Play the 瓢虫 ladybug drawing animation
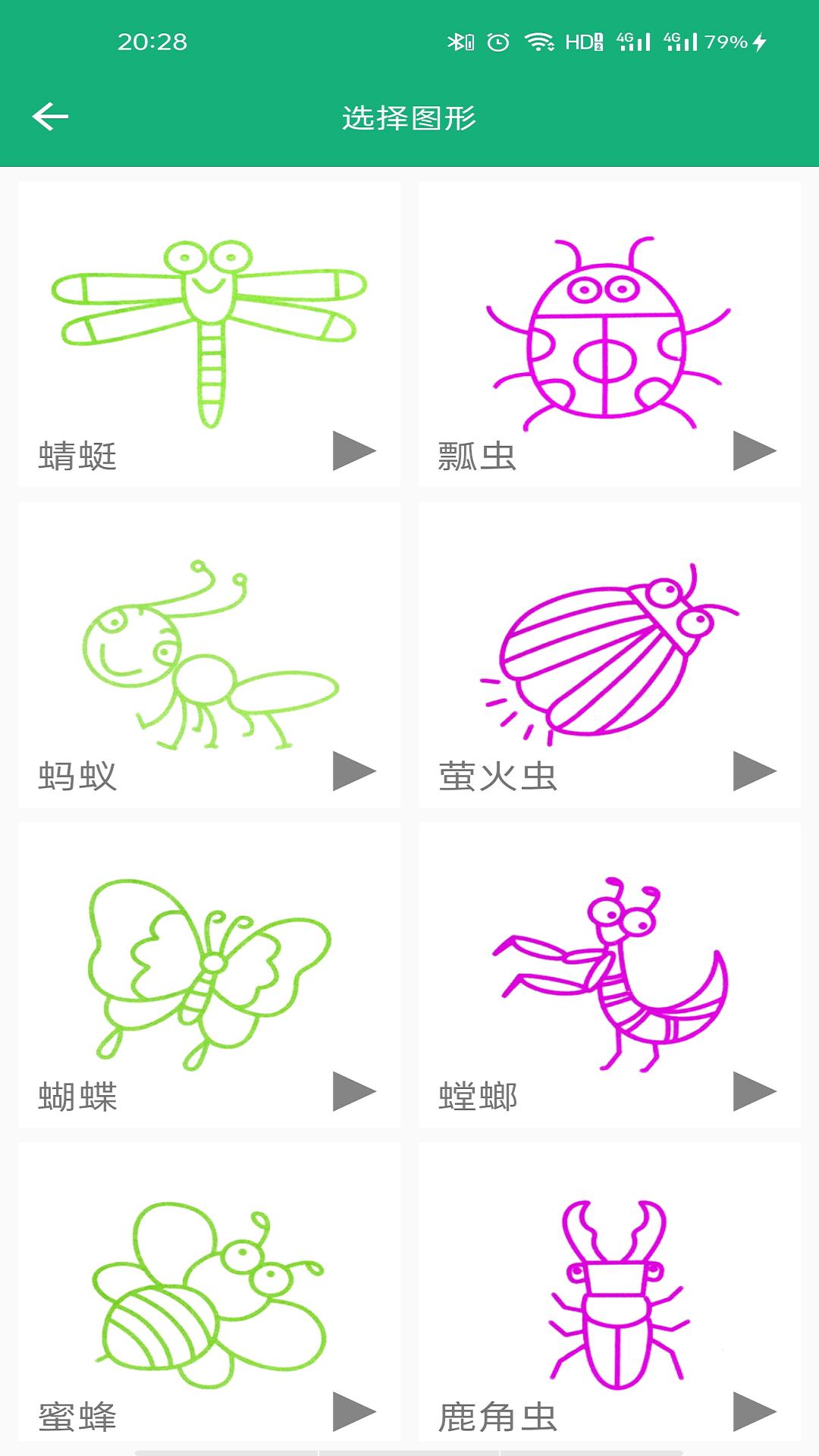The image size is (819, 1456). 754,451
